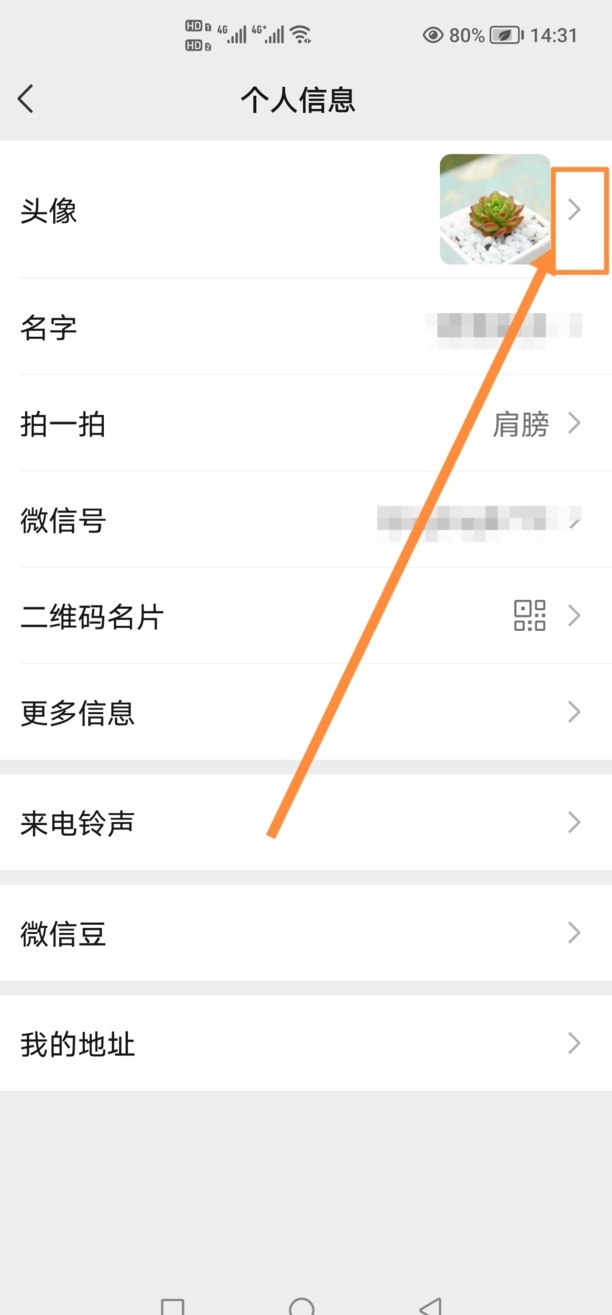The height and width of the screenshot is (1315, 612).
Task: Go back from 个人信息 page
Action: (x=26, y=99)
